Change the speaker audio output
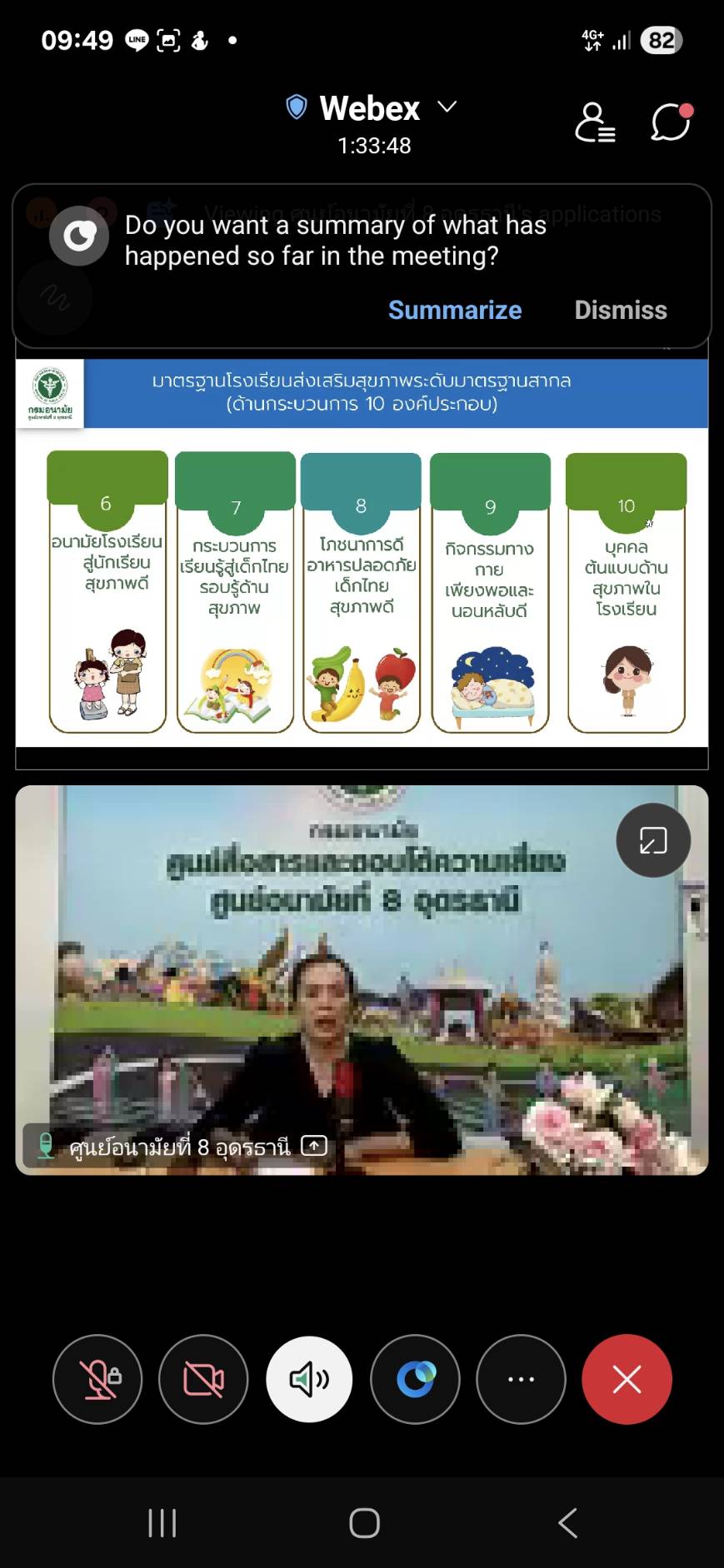The height and width of the screenshot is (1568, 724). [309, 1380]
